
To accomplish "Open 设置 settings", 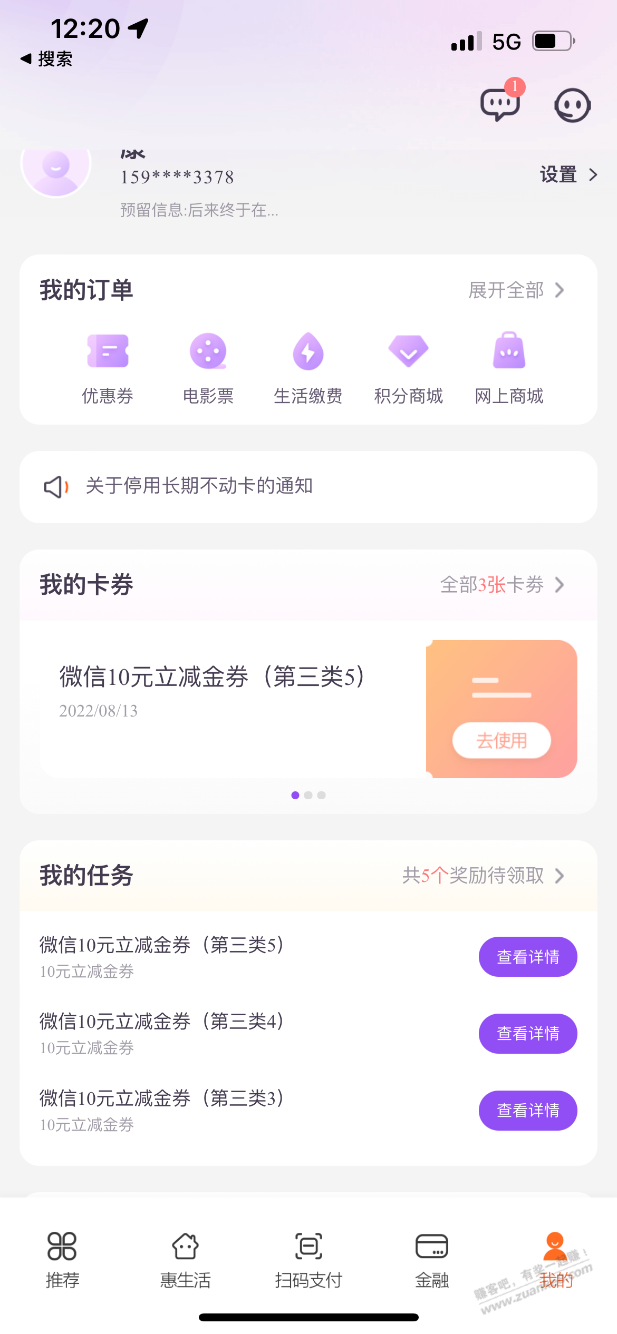I will point(569,175).
